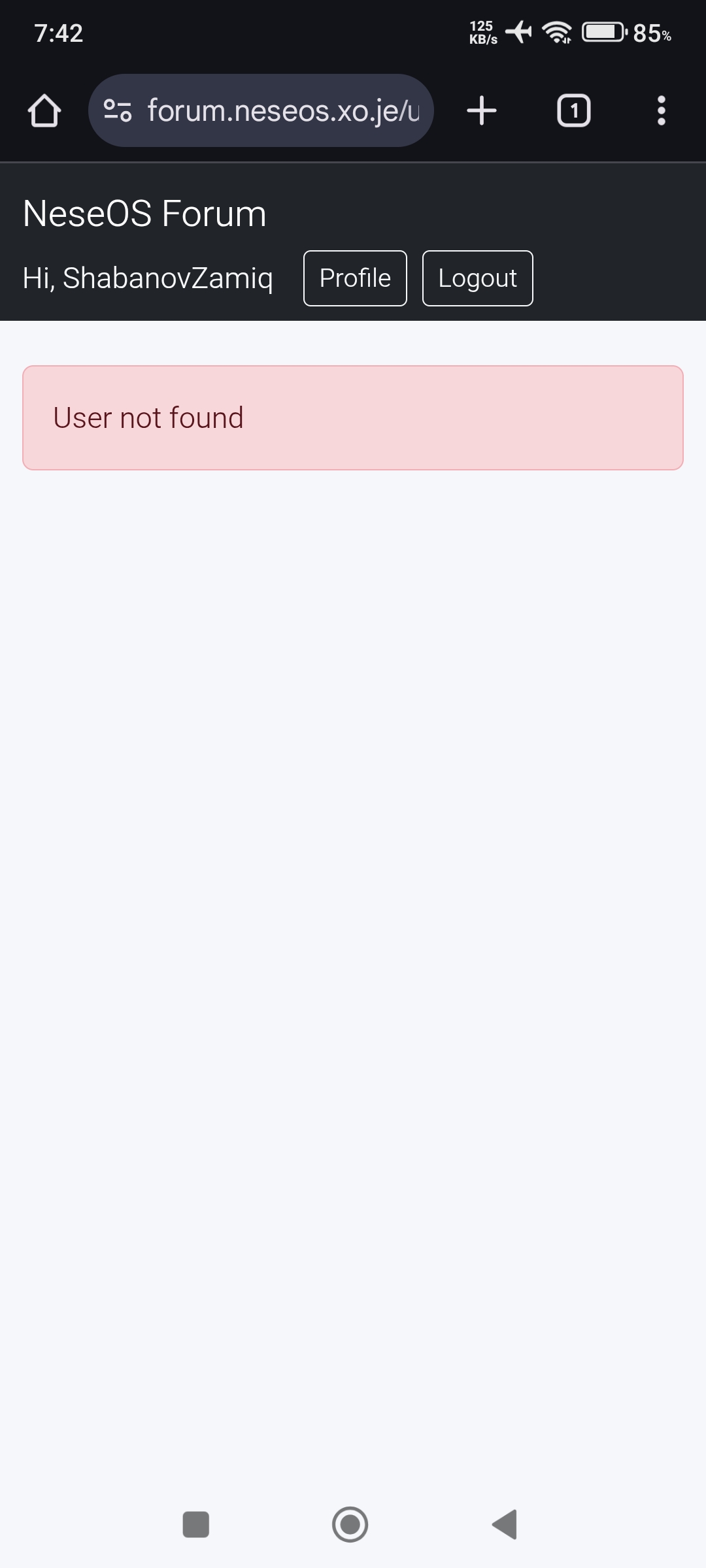Open recent apps from navigation bar
Viewport: 706px width, 1568px height.
(x=195, y=1524)
